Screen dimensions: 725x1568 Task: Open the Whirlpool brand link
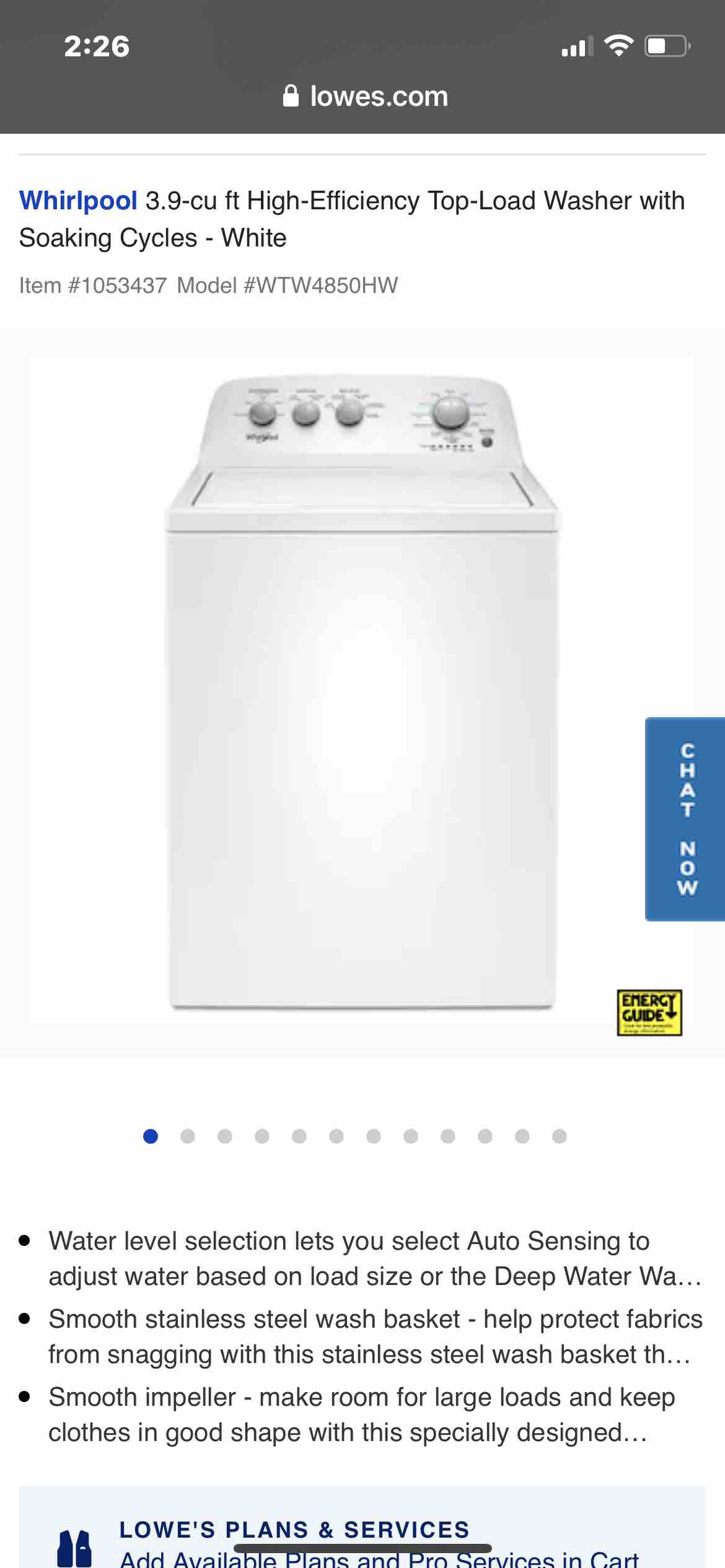coord(78,201)
